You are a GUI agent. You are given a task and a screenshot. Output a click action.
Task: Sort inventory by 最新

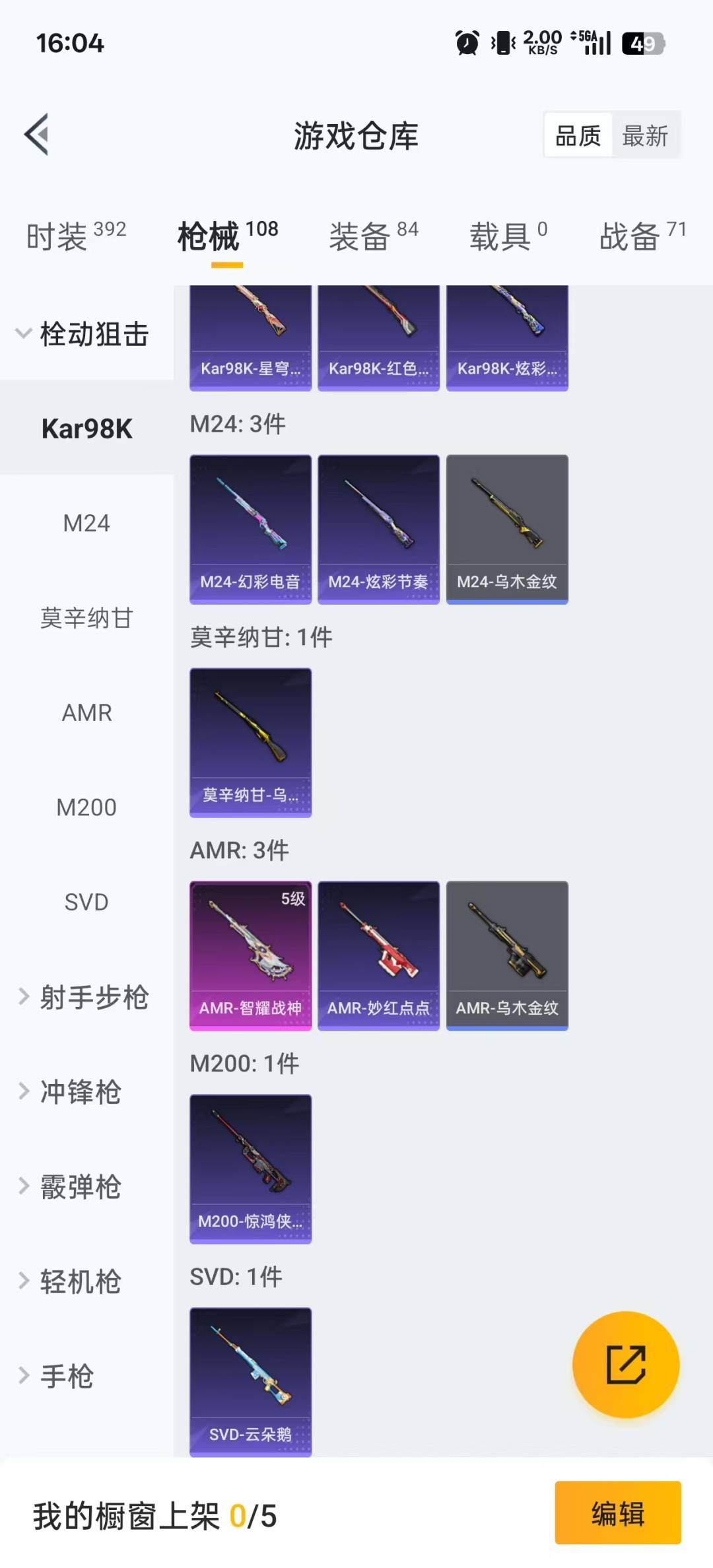coord(645,136)
